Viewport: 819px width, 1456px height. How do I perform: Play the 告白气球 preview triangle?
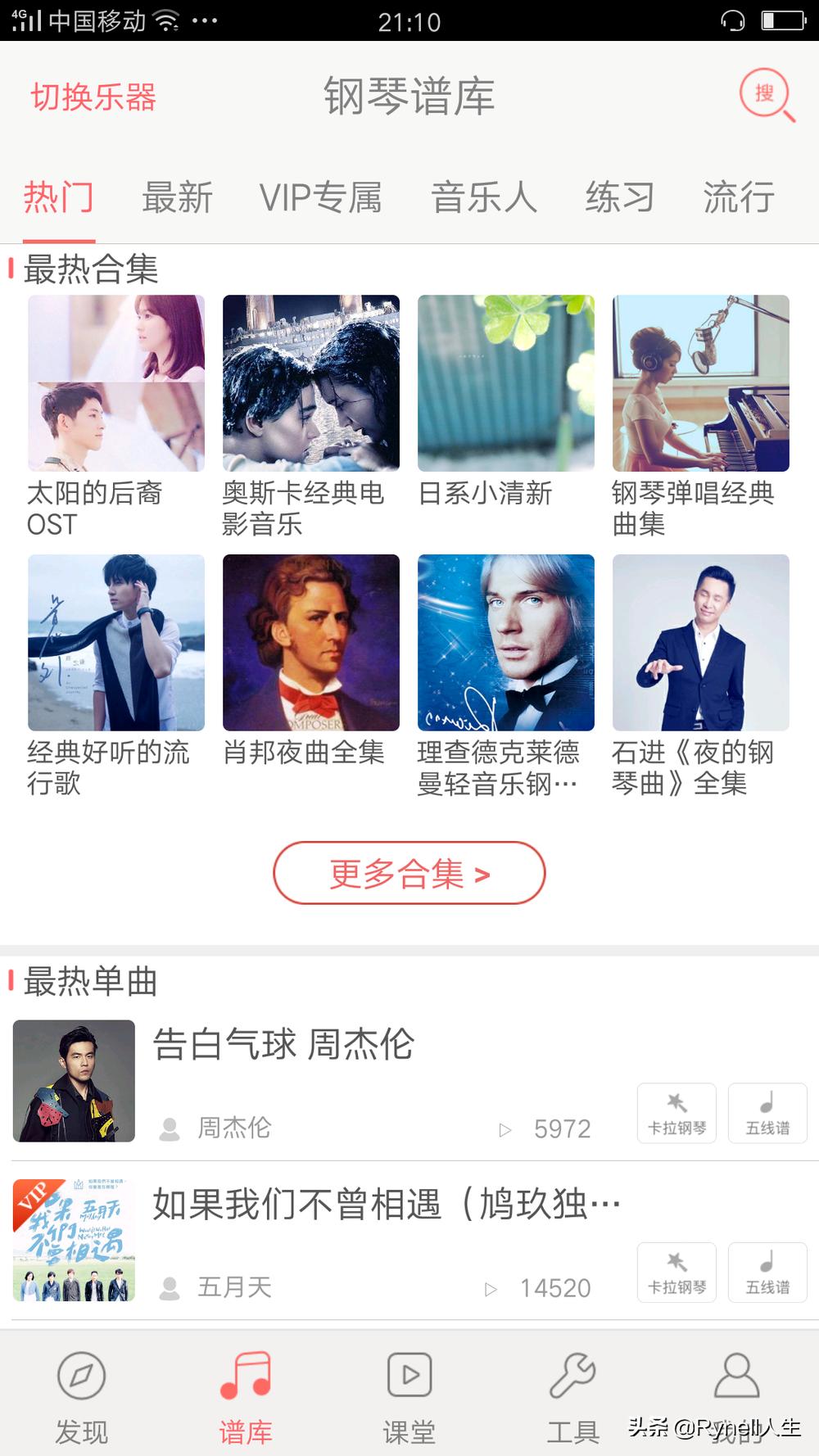[505, 1128]
